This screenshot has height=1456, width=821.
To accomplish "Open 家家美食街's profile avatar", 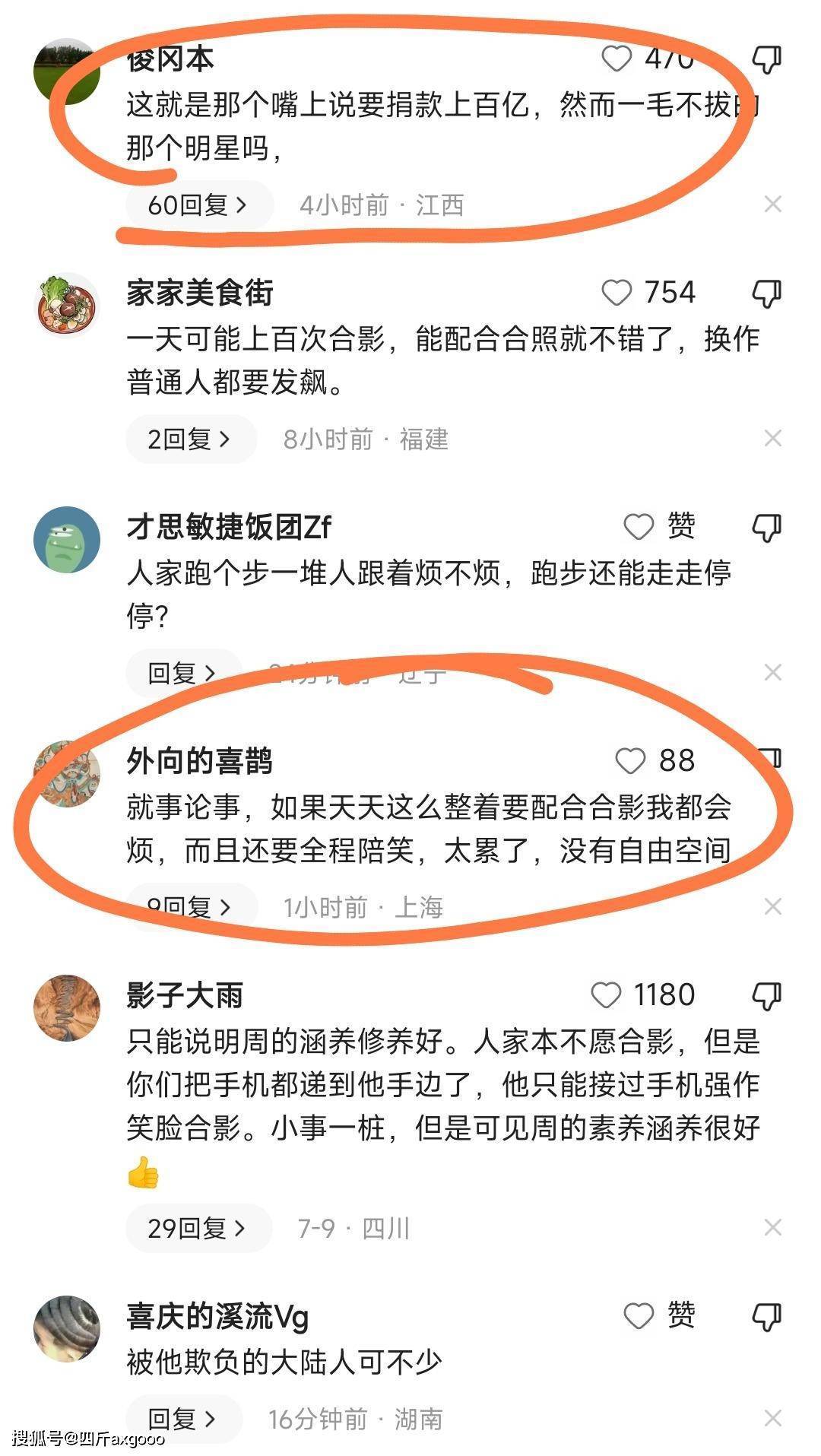I will 67,306.
